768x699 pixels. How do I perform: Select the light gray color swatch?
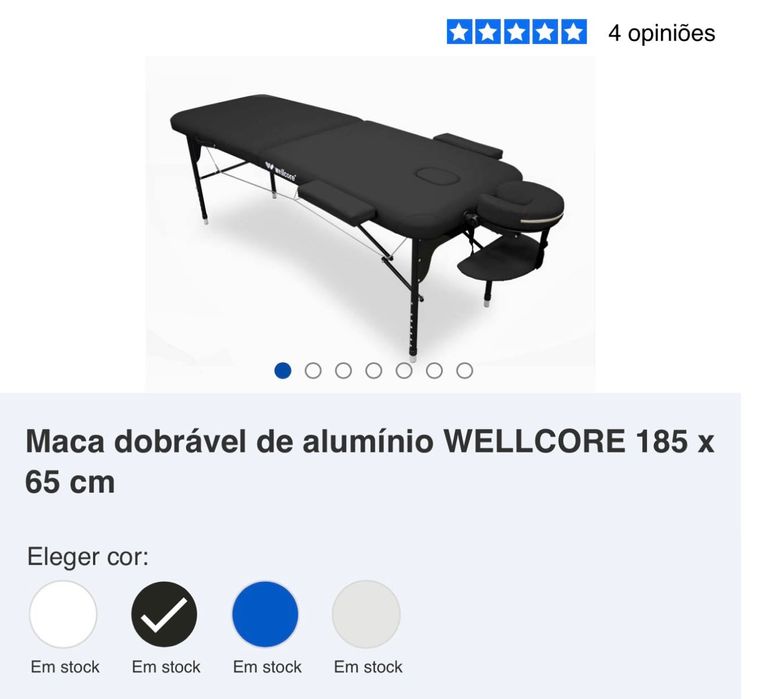tap(366, 614)
